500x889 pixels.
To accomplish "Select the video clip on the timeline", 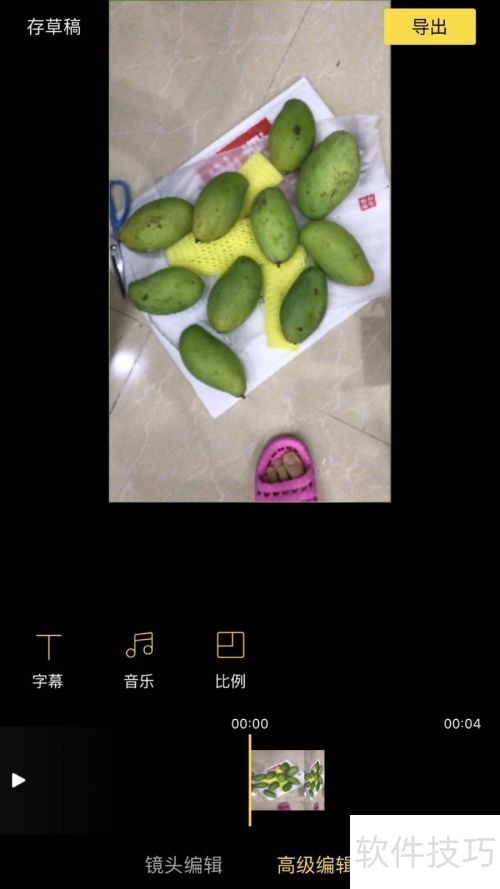I will coord(288,780).
